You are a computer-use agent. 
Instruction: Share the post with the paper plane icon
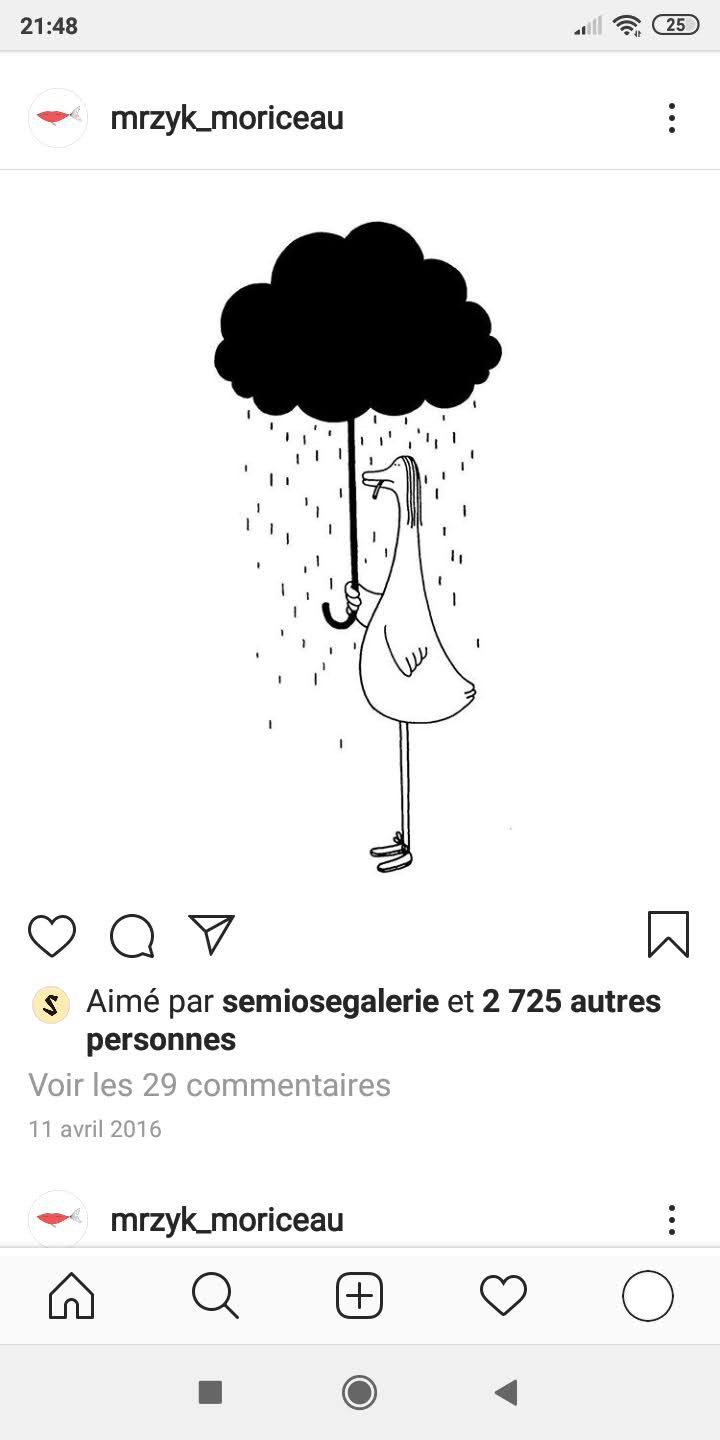click(211, 935)
